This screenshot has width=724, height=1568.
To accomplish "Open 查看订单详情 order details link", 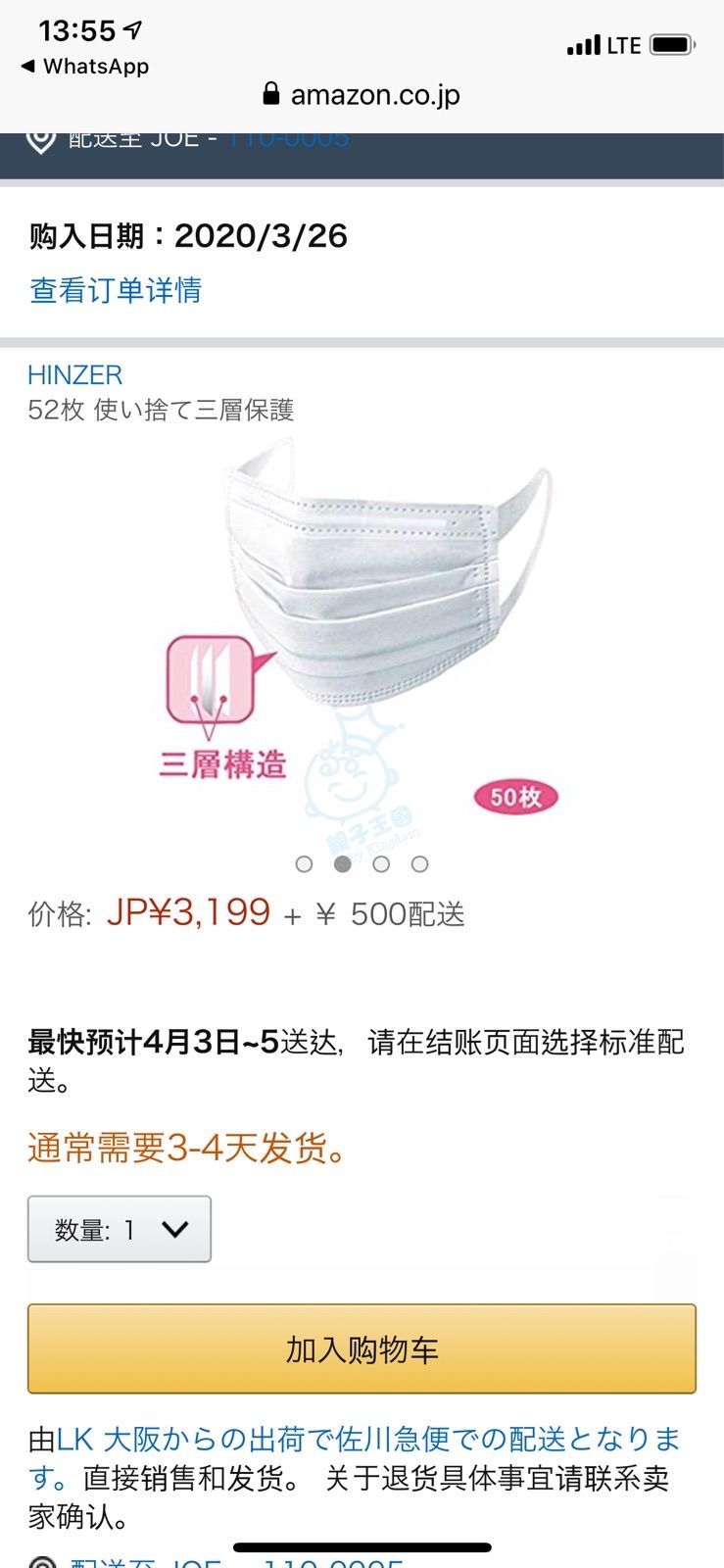I will tap(116, 290).
